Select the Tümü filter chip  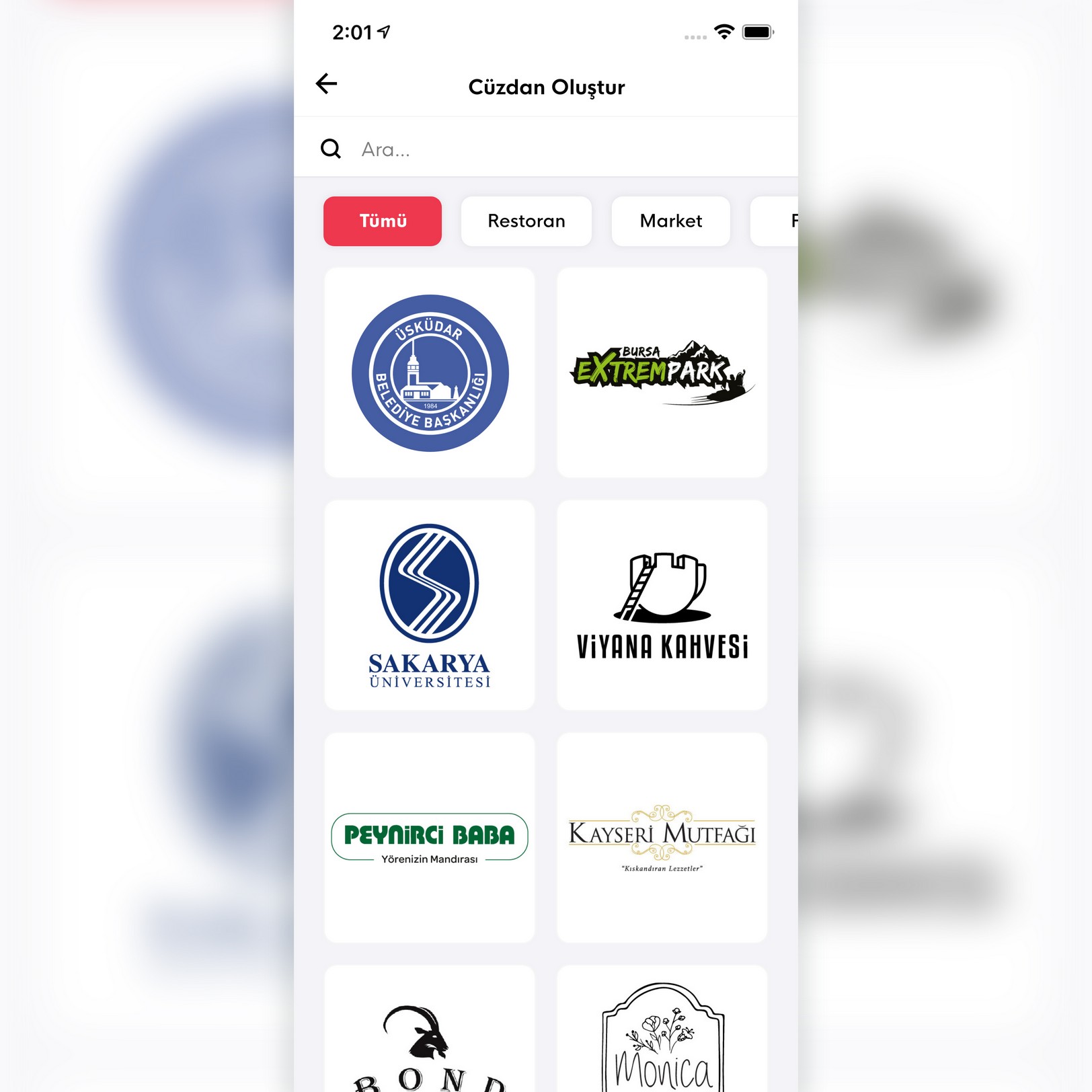coord(382,221)
